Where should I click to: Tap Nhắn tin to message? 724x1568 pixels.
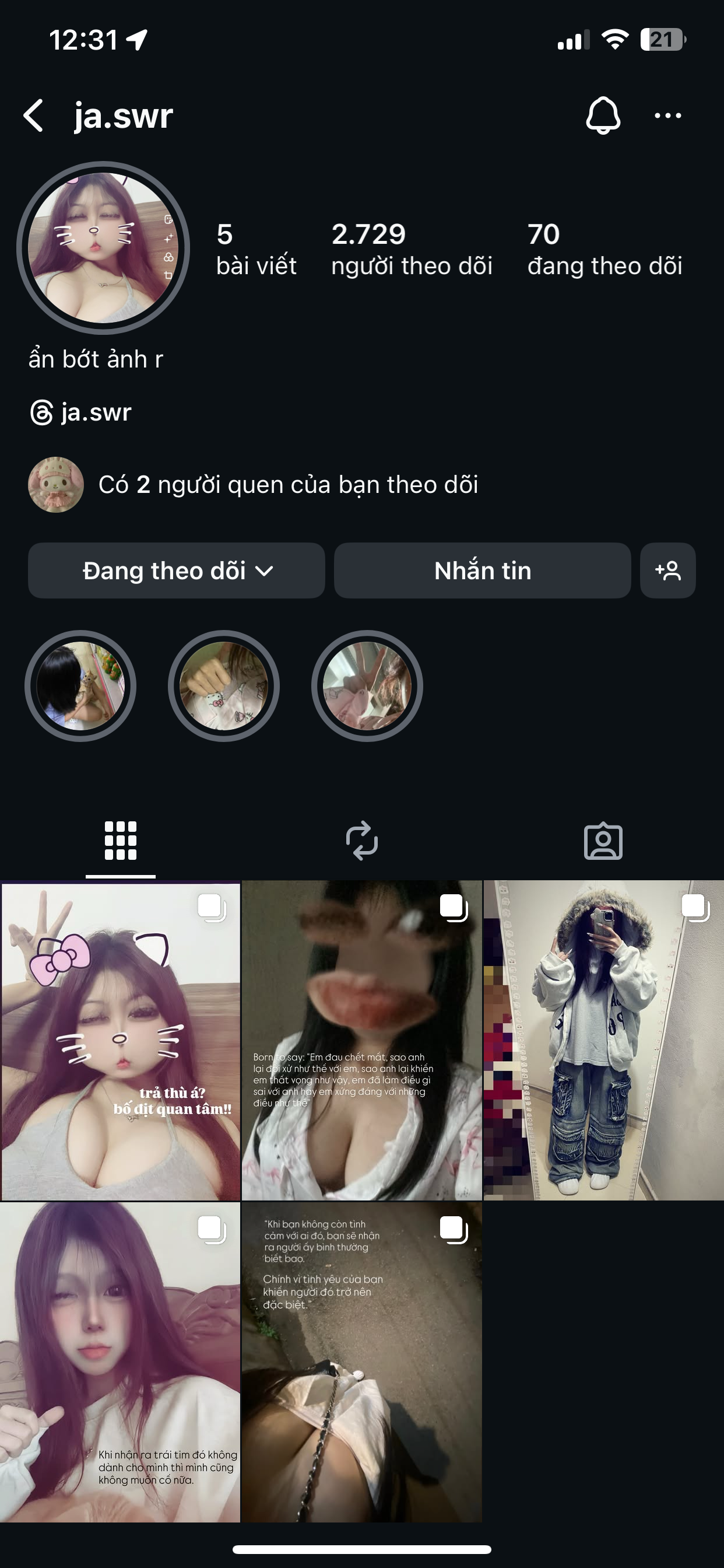[482, 570]
